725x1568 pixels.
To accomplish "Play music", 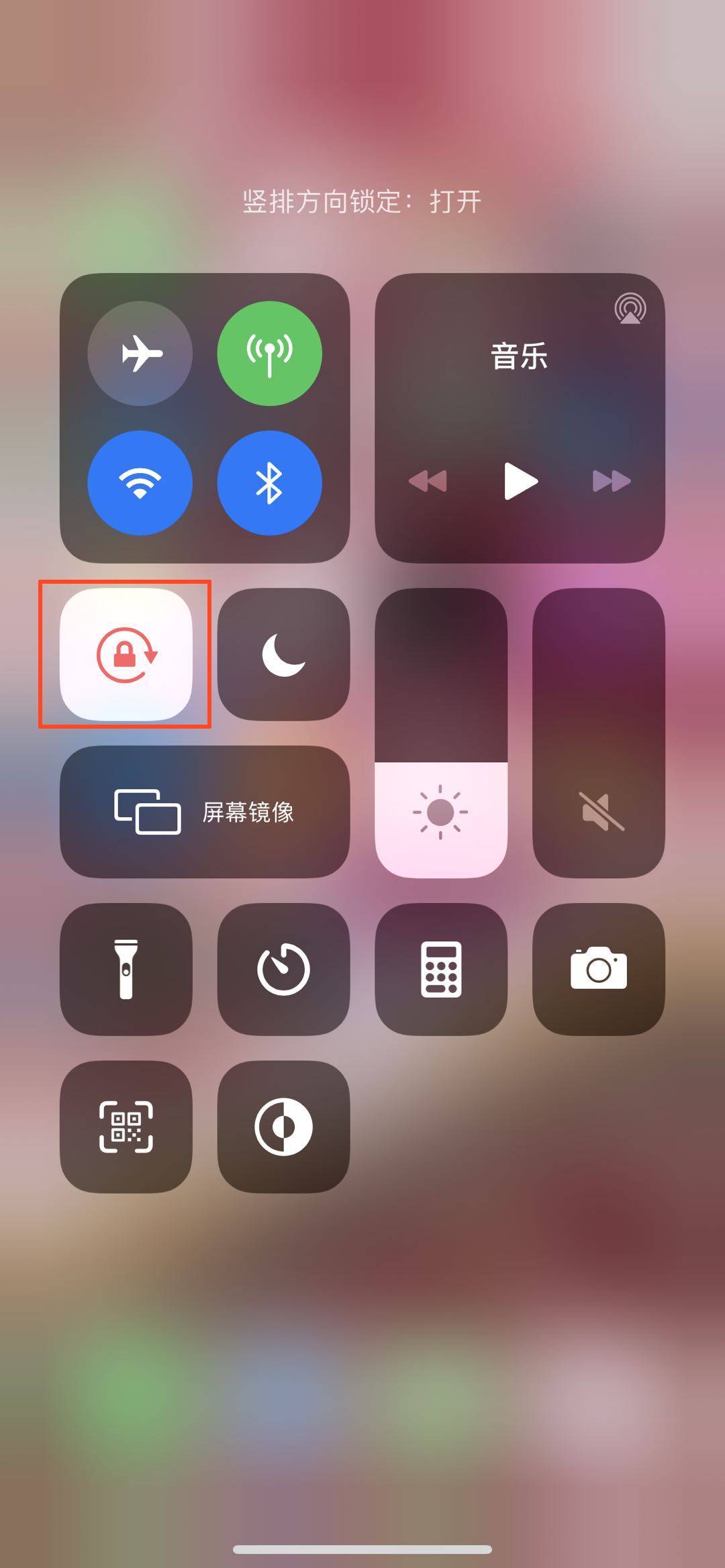I will (520, 480).
